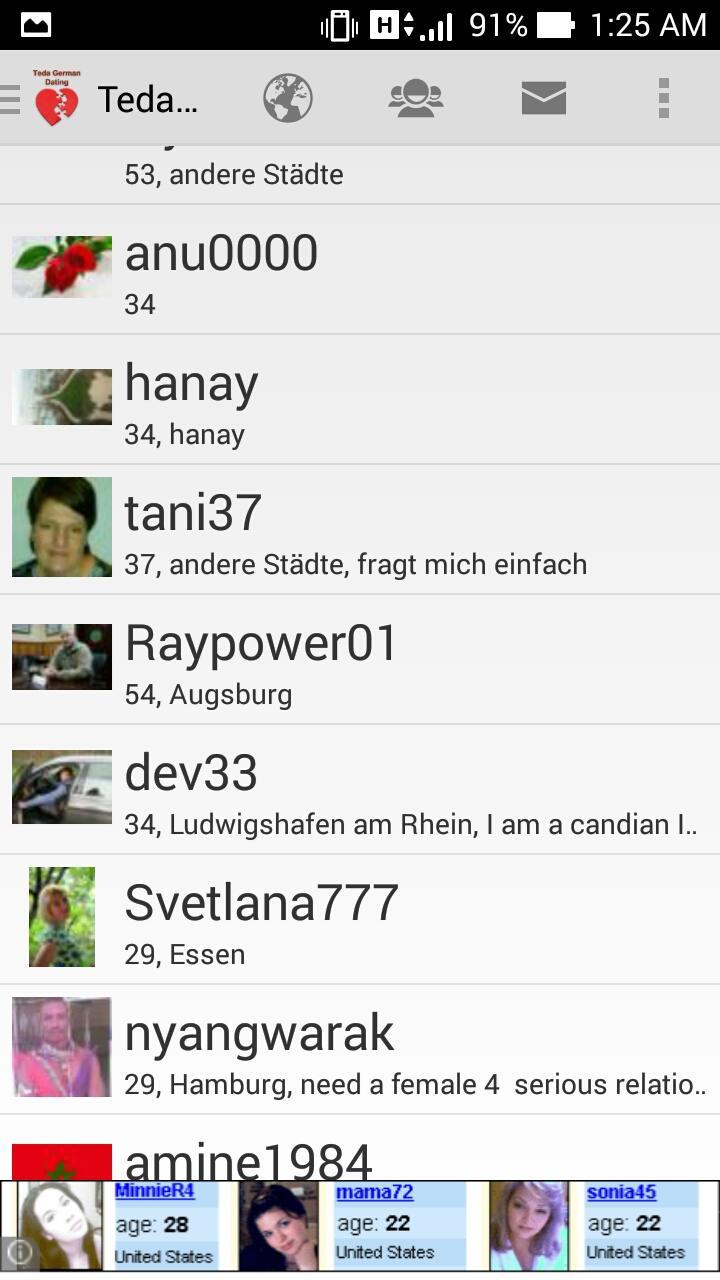
Task: Open the messages envelope icon
Action: 544,99
